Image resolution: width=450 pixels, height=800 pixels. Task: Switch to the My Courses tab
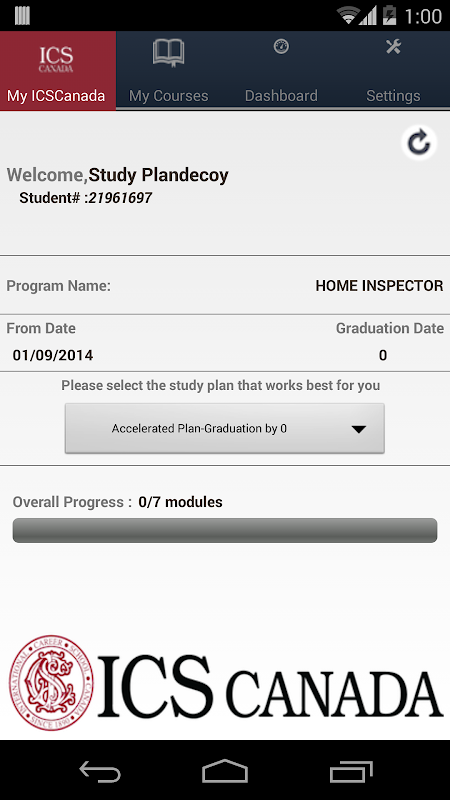(169, 70)
